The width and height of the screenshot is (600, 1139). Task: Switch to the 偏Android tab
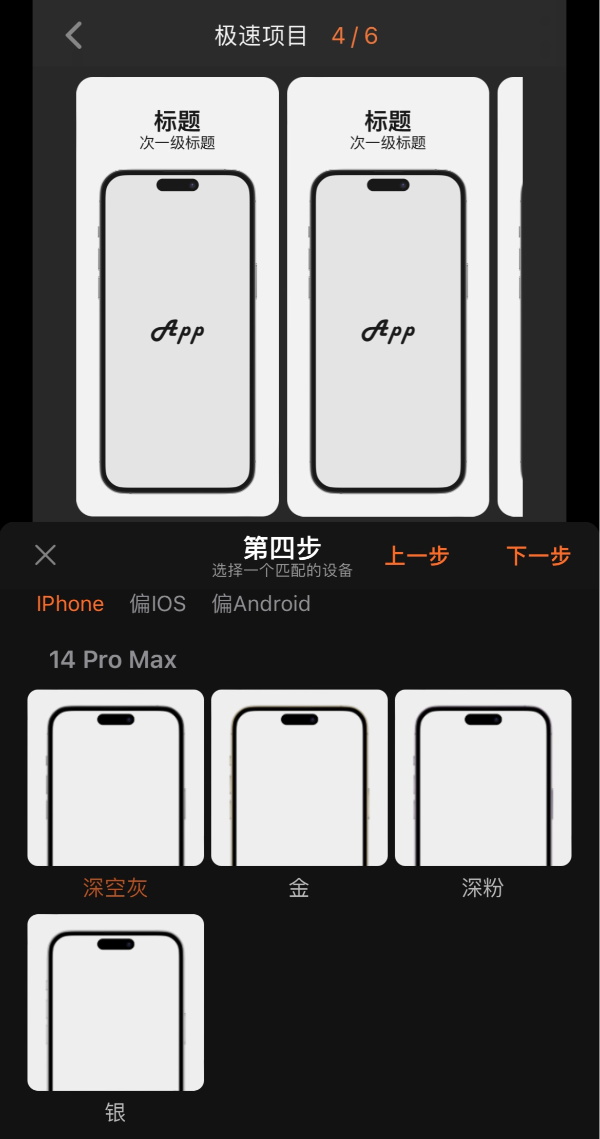[261, 604]
